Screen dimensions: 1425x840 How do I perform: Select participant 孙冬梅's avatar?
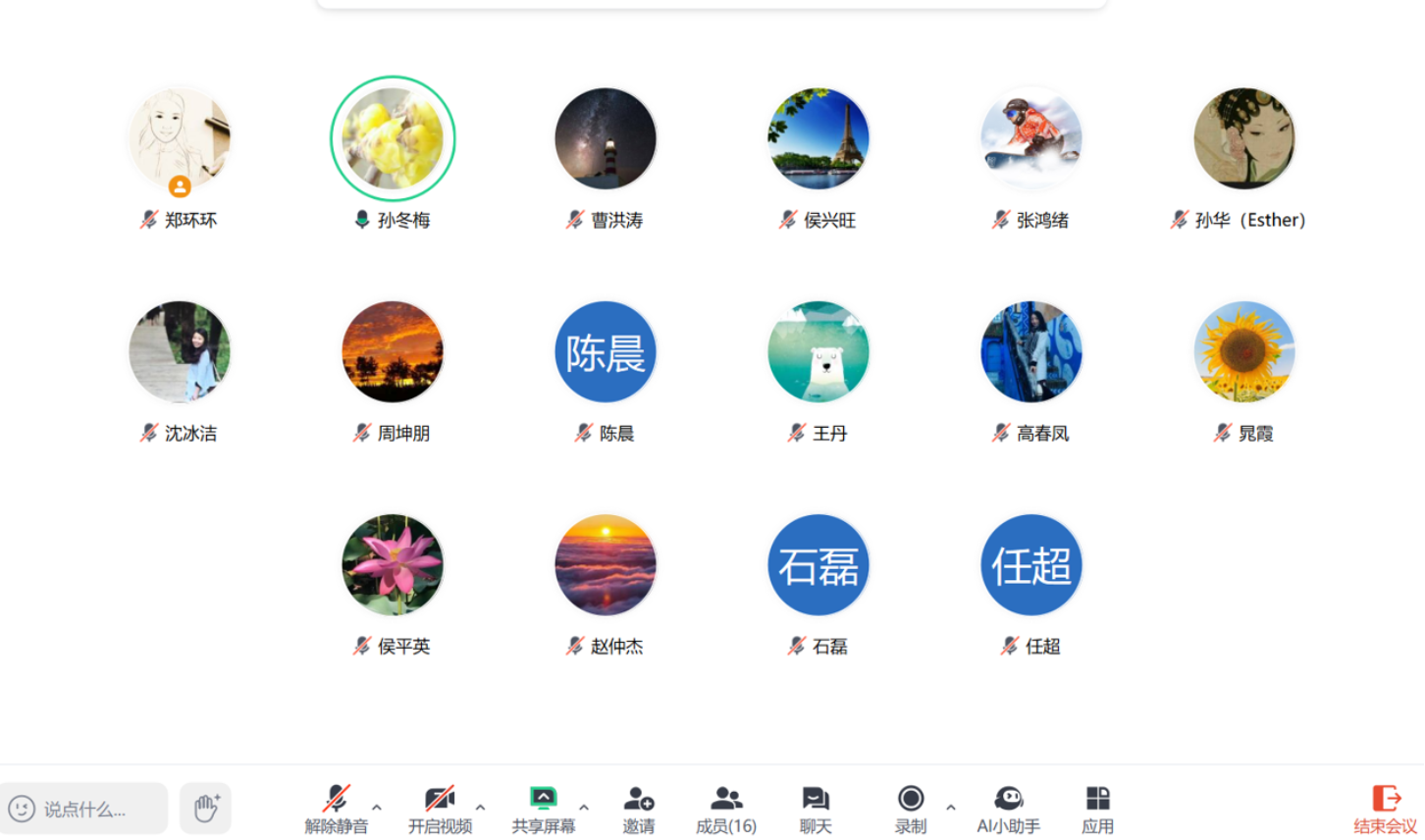(x=393, y=138)
